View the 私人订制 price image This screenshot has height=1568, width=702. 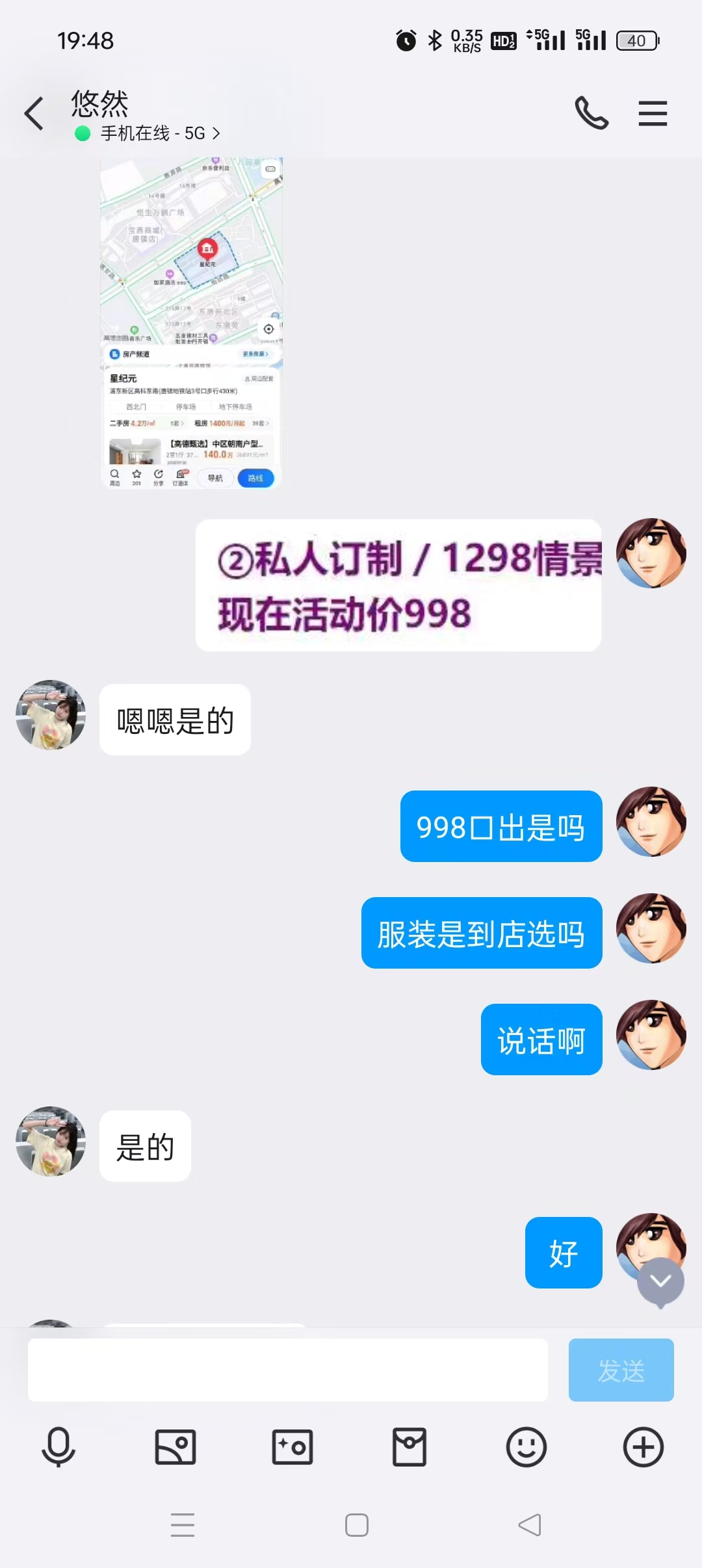(x=398, y=585)
